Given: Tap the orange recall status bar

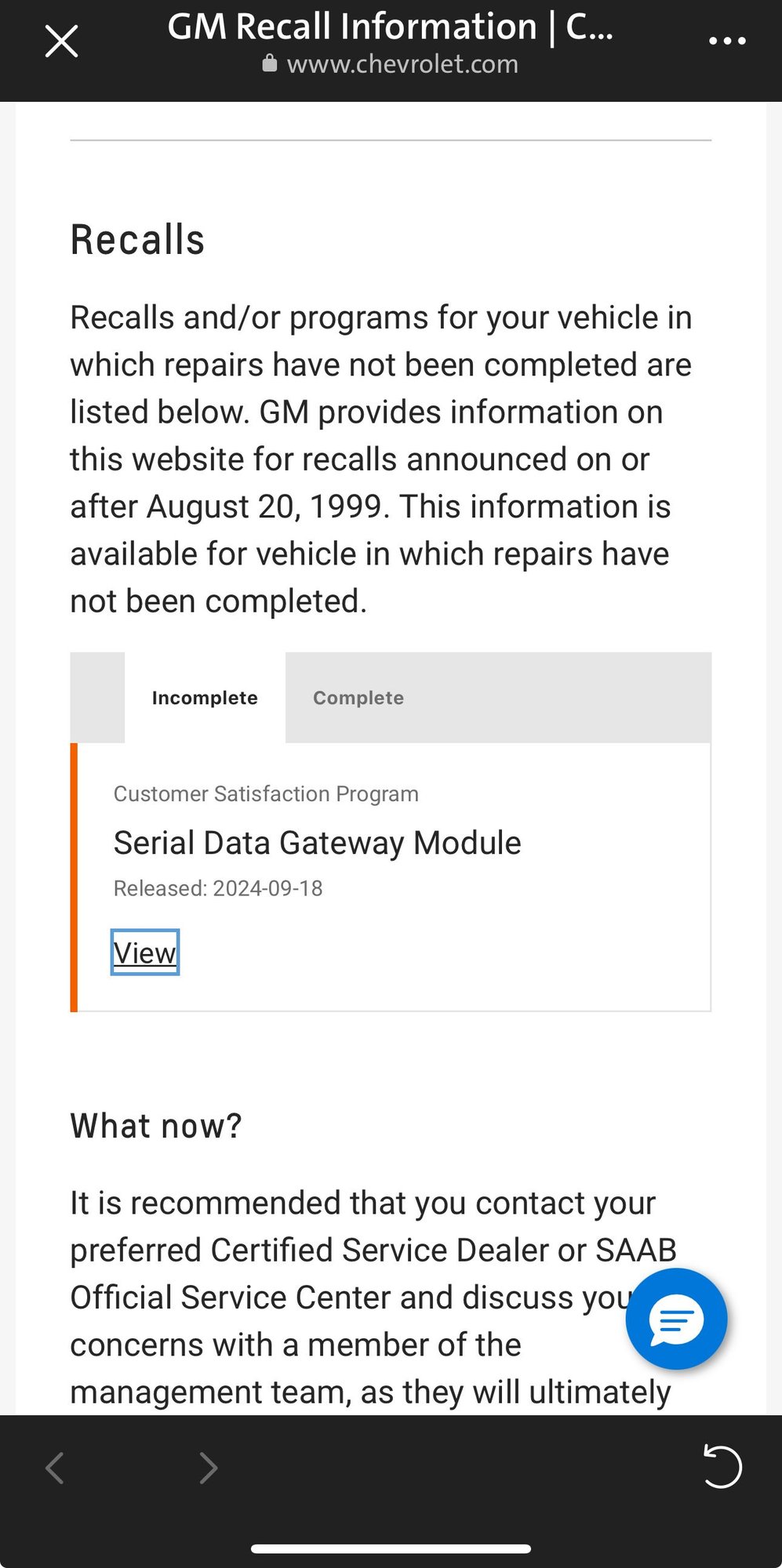Looking at the screenshot, I should pos(75,878).
